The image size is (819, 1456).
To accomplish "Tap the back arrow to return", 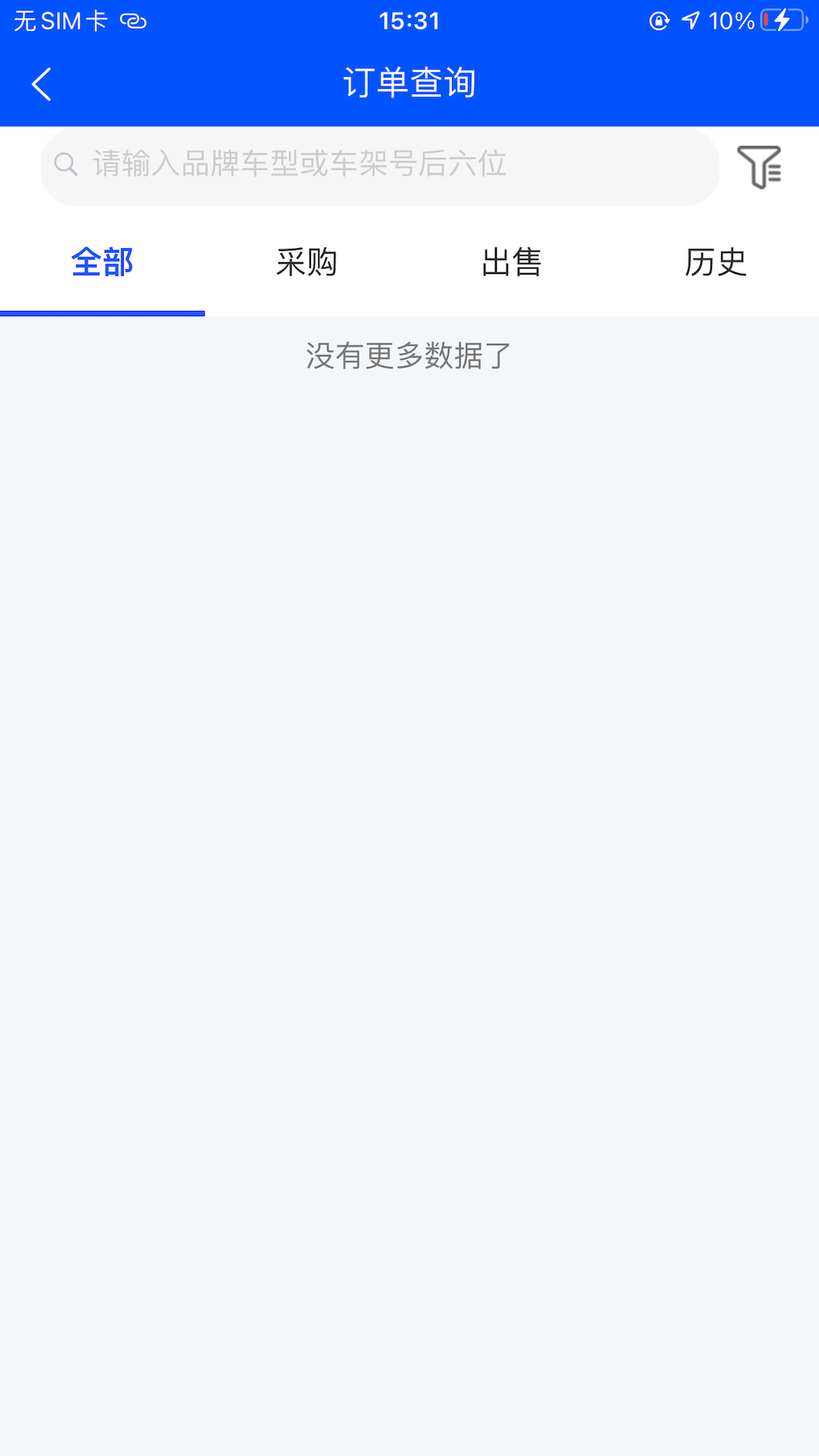I will [x=42, y=84].
